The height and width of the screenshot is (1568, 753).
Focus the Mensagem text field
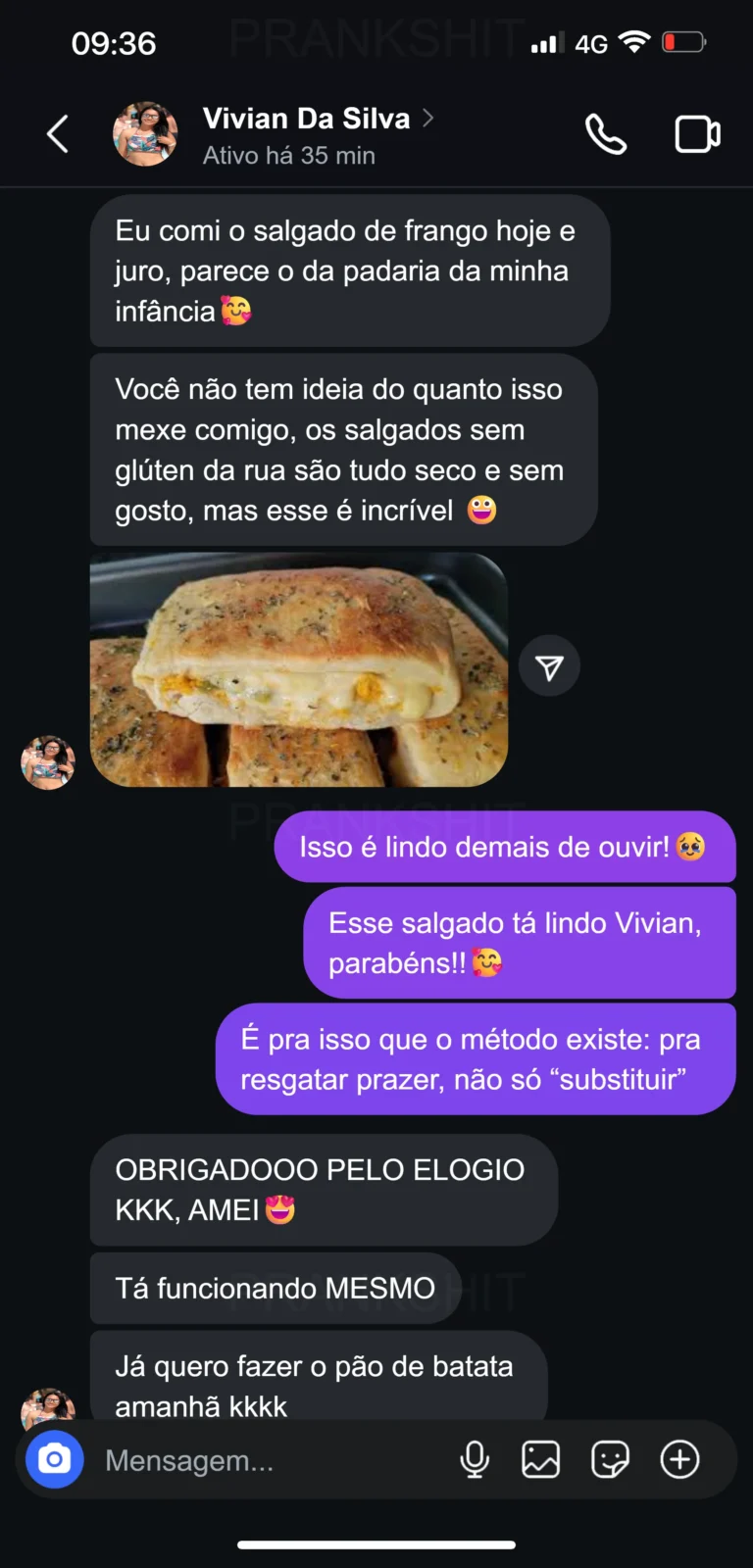pyautogui.click(x=265, y=1460)
